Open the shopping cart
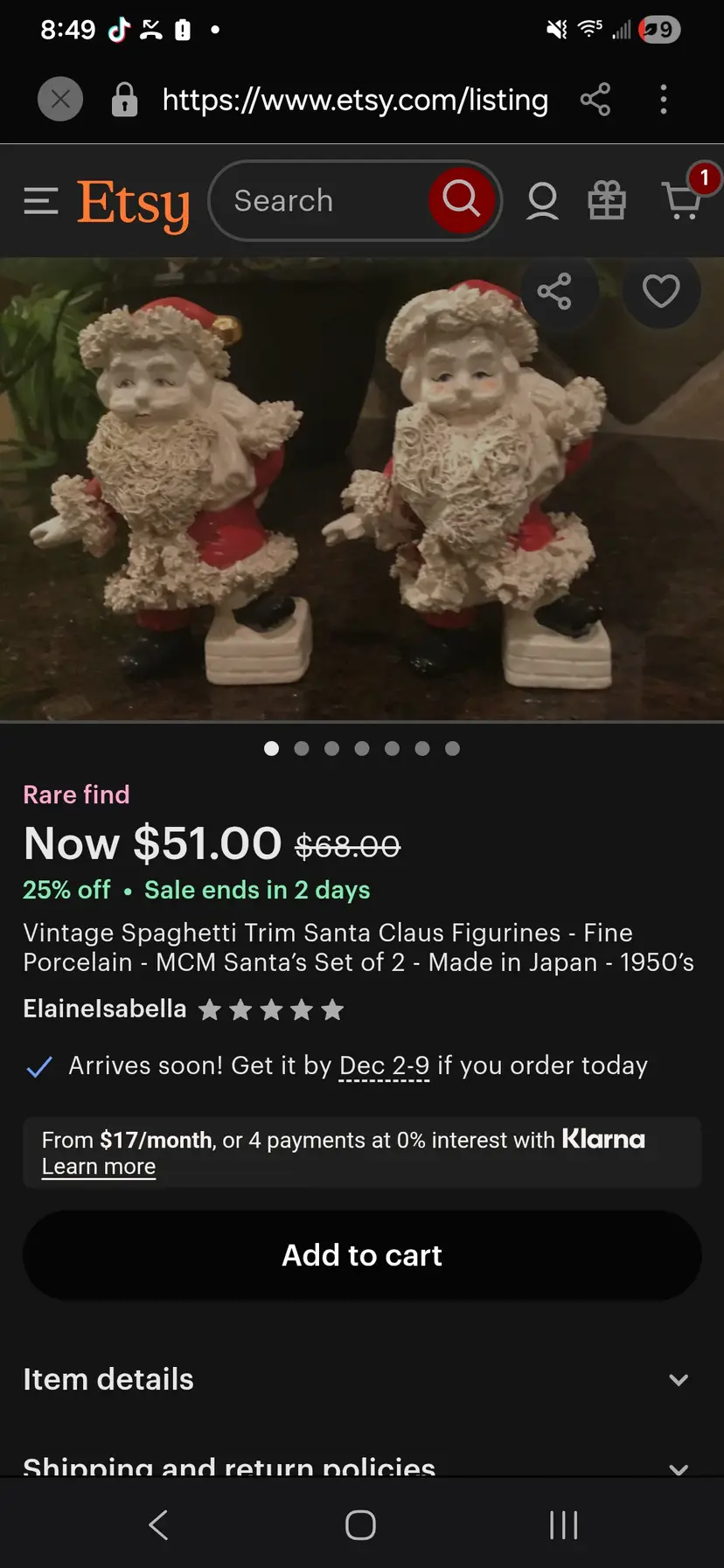Viewport: 724px width, 1568px height. point(682,200)
